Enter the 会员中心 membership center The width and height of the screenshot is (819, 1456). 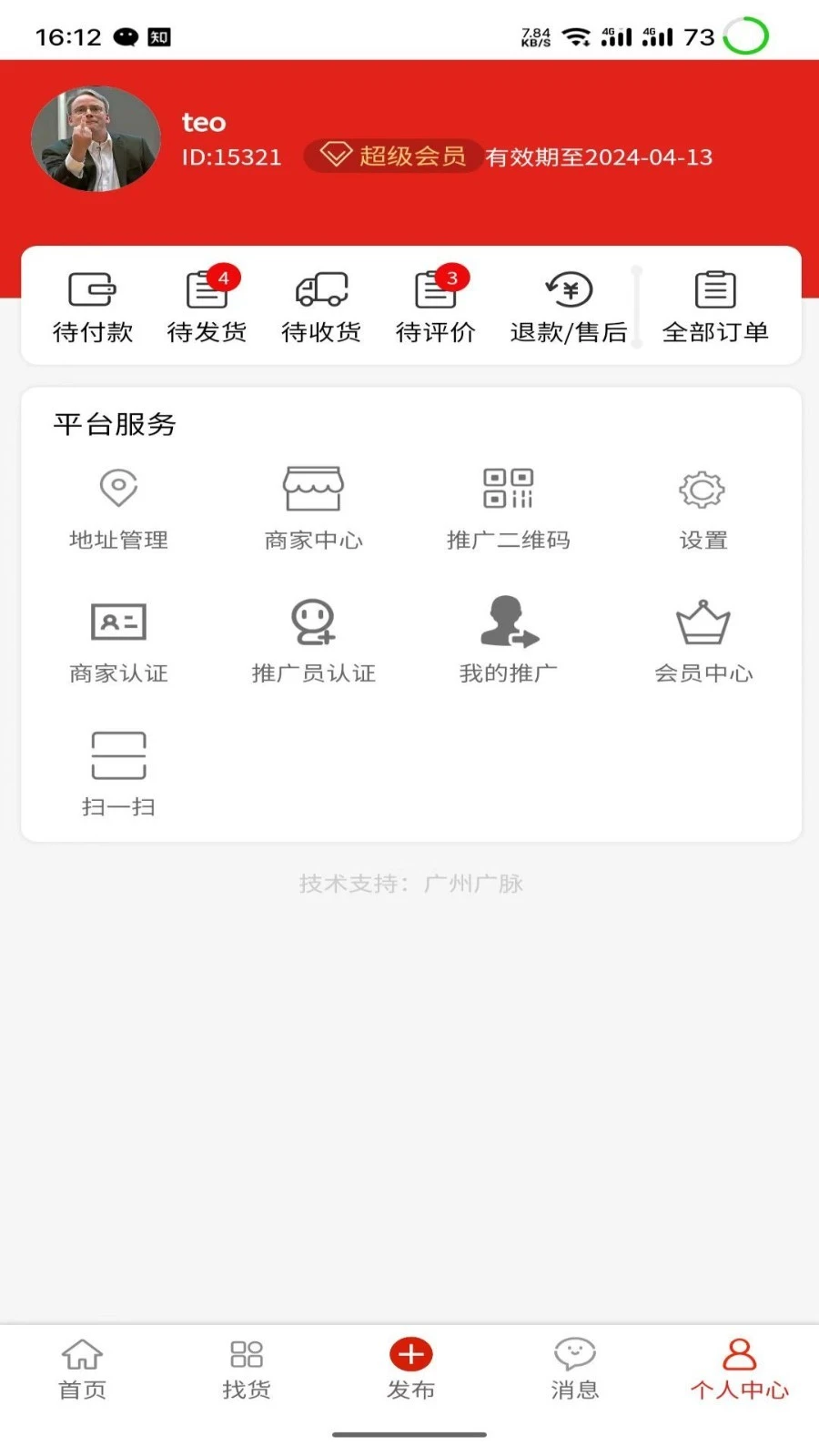[x=702, y=640]
